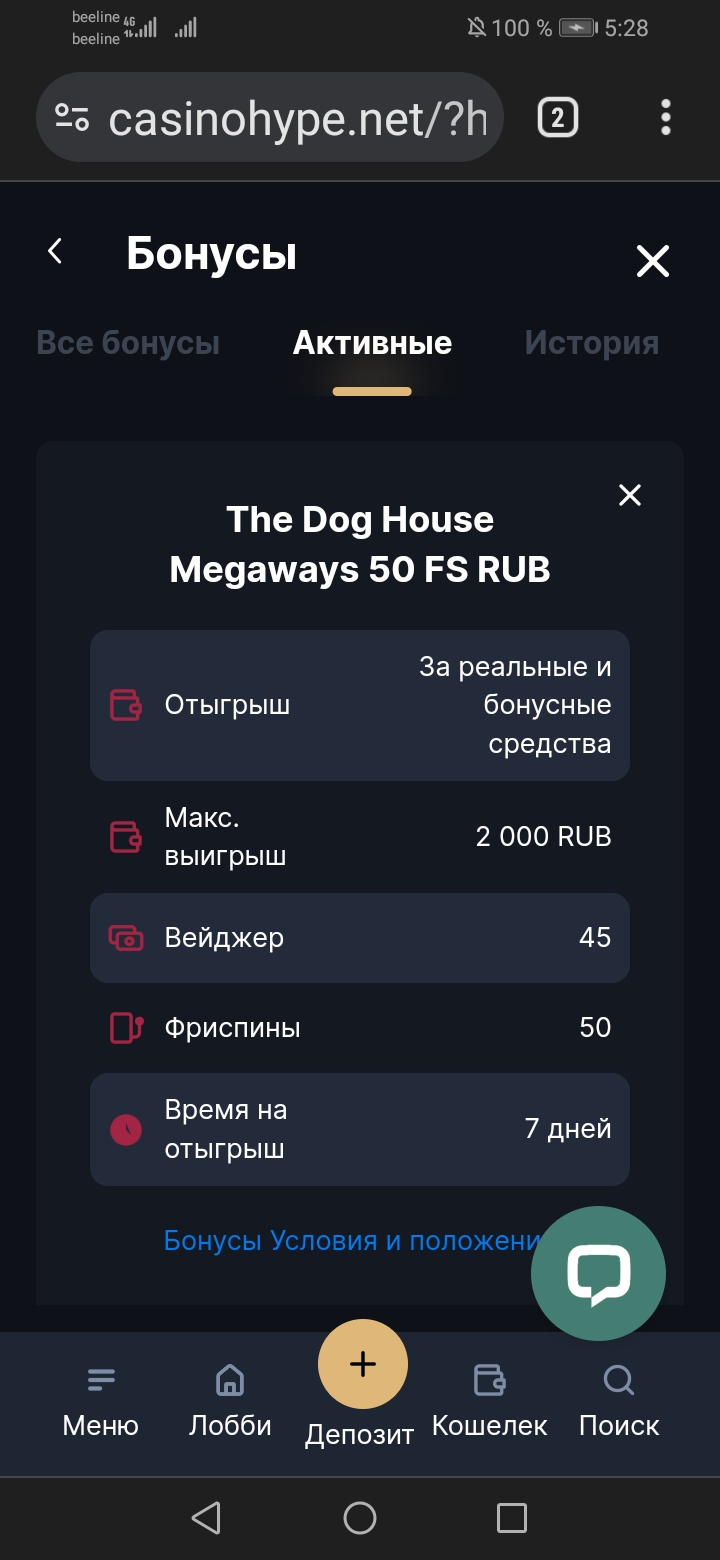Viewport: 720px width, 1560px height.
Task: Switch to the История tab
Action: coord(591,343)
